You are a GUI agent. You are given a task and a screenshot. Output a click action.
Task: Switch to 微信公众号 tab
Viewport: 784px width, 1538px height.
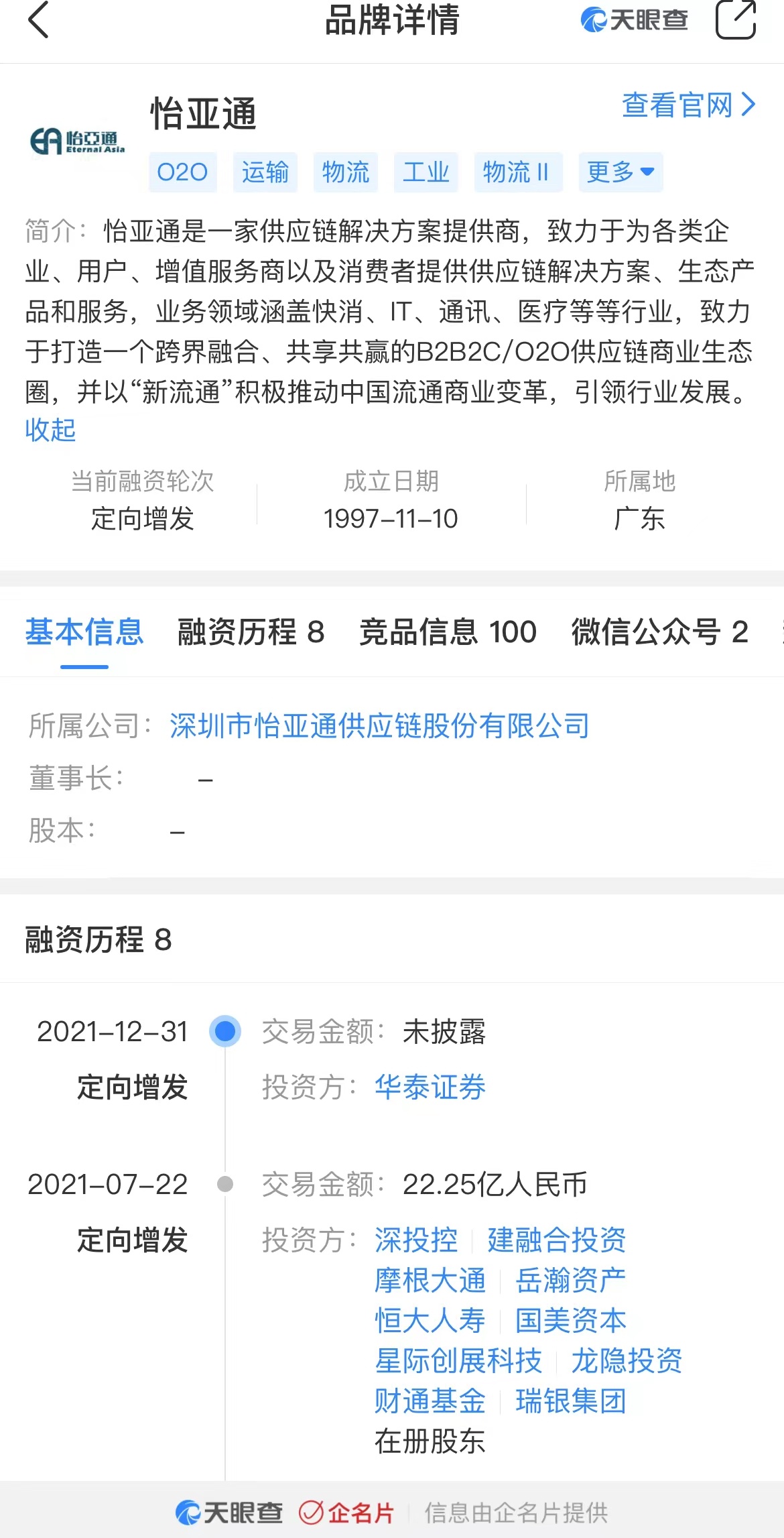click(x=659, y=632)
